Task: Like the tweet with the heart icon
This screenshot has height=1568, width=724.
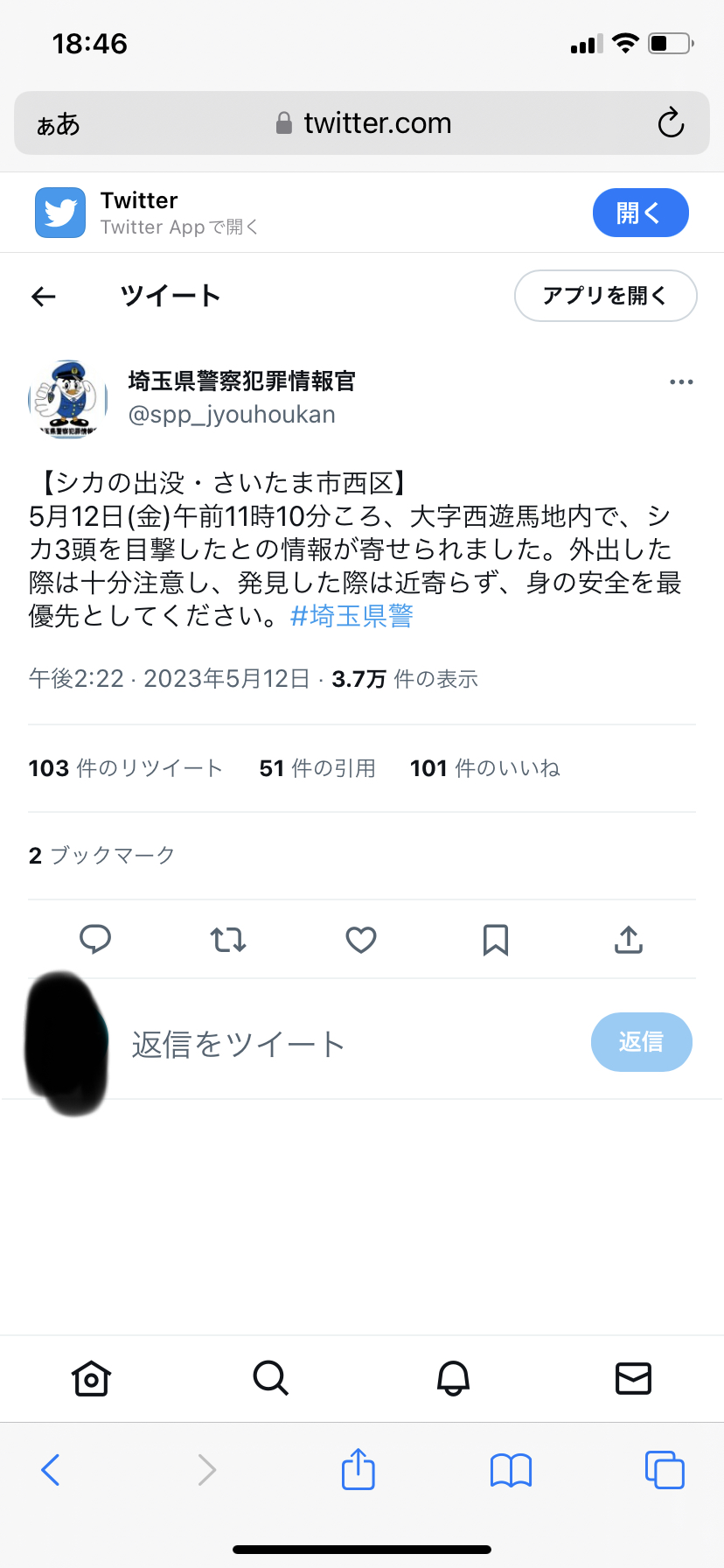Action: (361, 940)
